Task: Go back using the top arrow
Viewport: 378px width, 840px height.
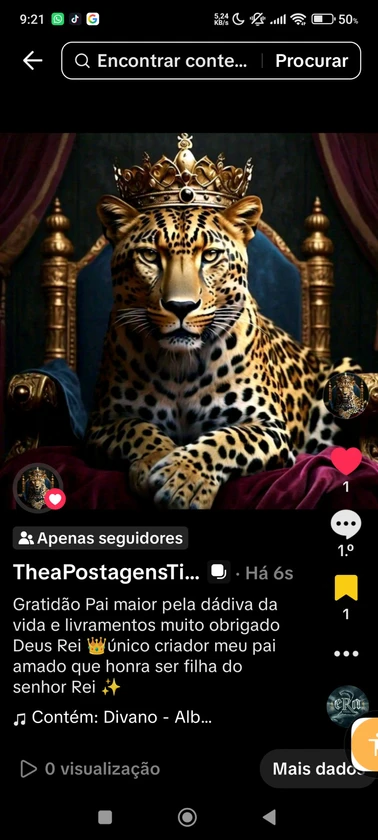Action: 32,61
